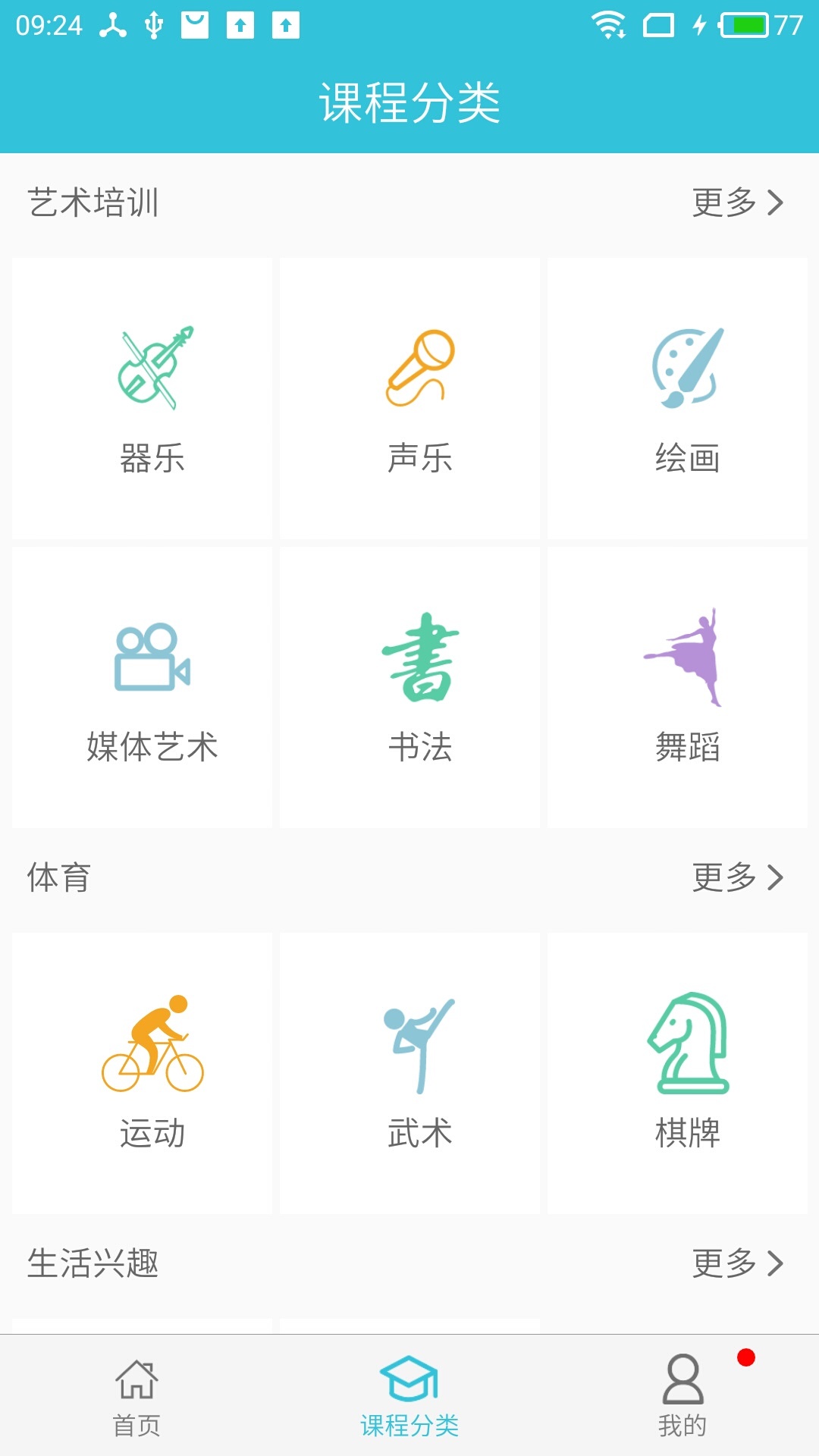Open 绘画 via the paint palette icon
Image resolution: width=819 pixels, height=1456 pixels.
click(x=686, y=368)
